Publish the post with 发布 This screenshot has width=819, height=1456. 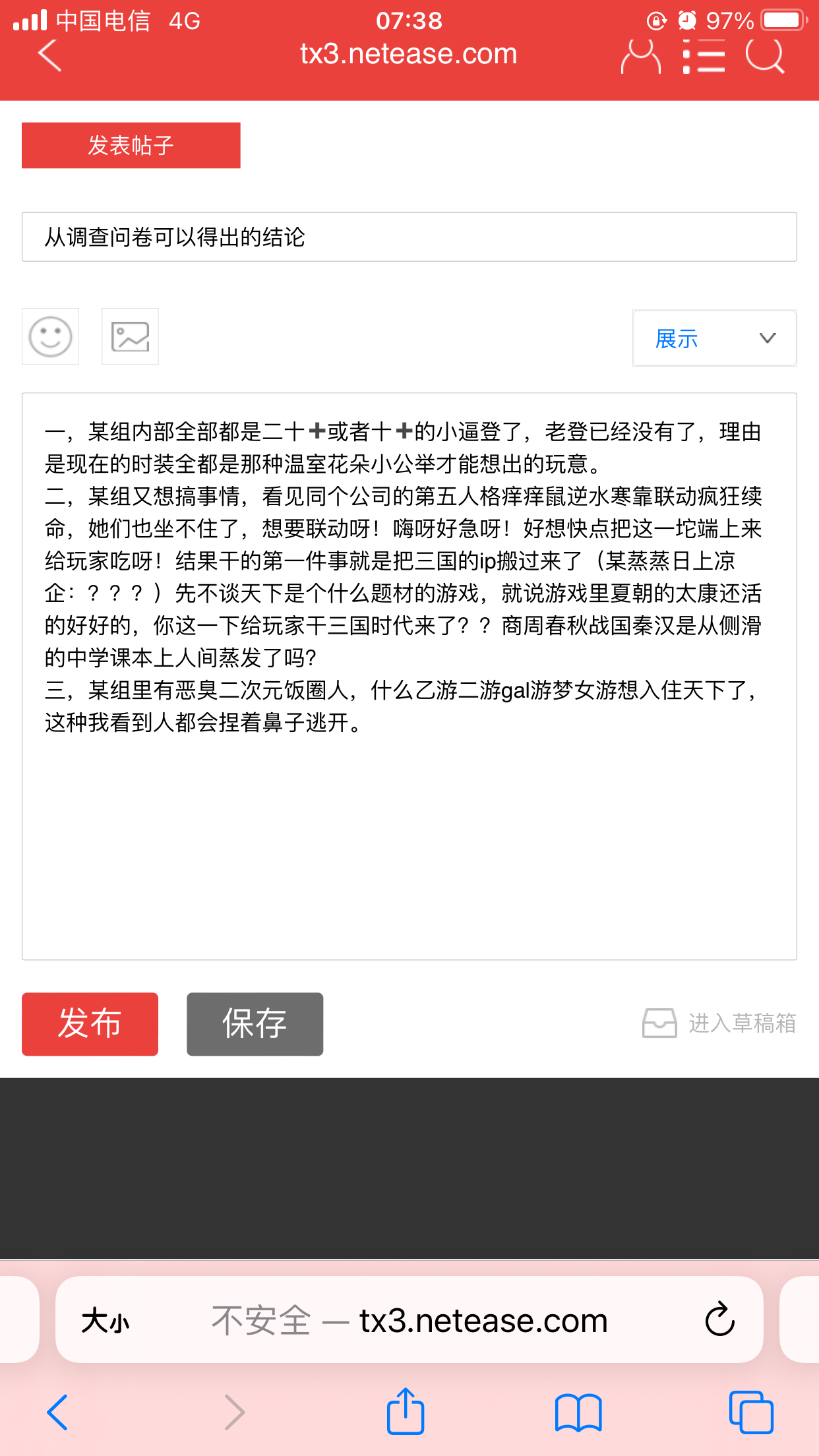tap(90, 1024)
